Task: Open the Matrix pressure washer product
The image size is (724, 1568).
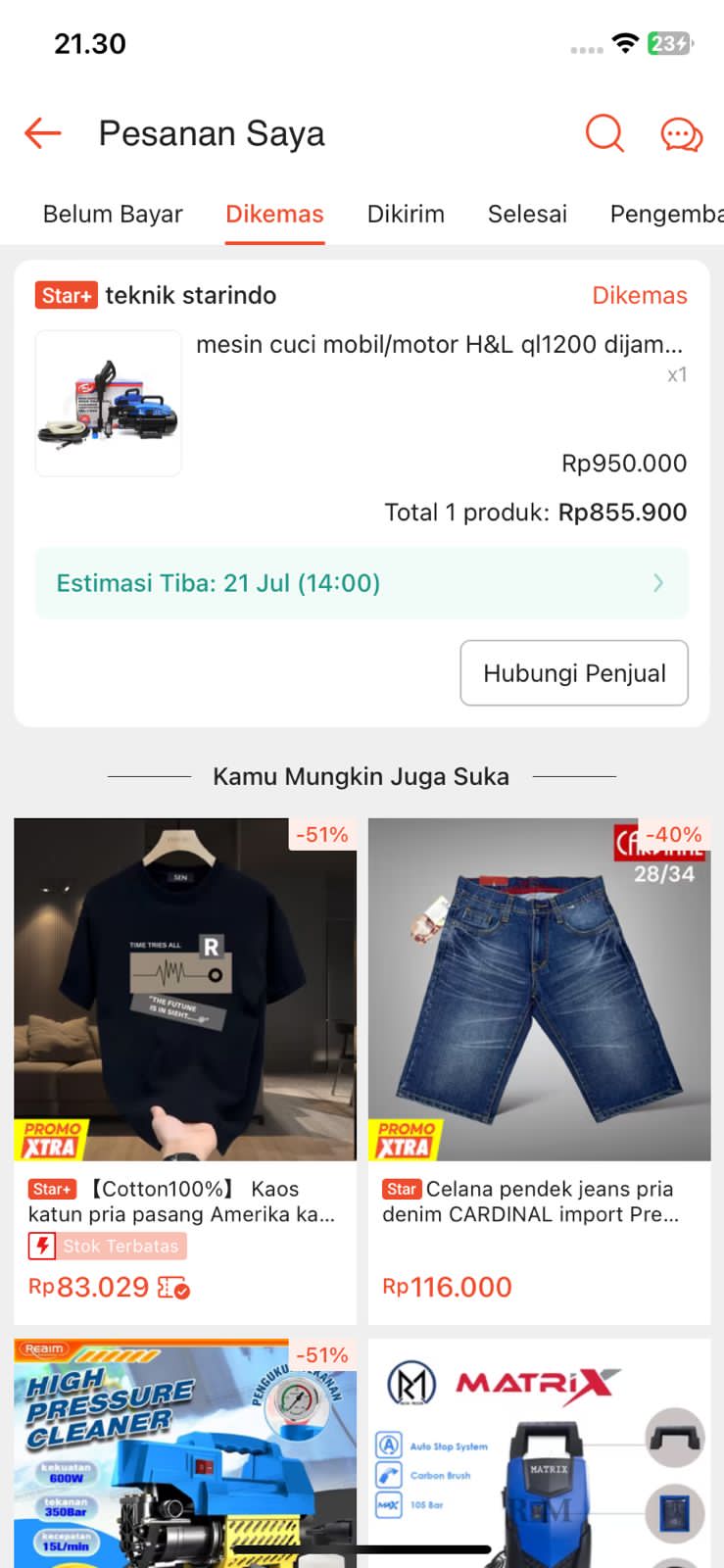Action: point(539,1450)
